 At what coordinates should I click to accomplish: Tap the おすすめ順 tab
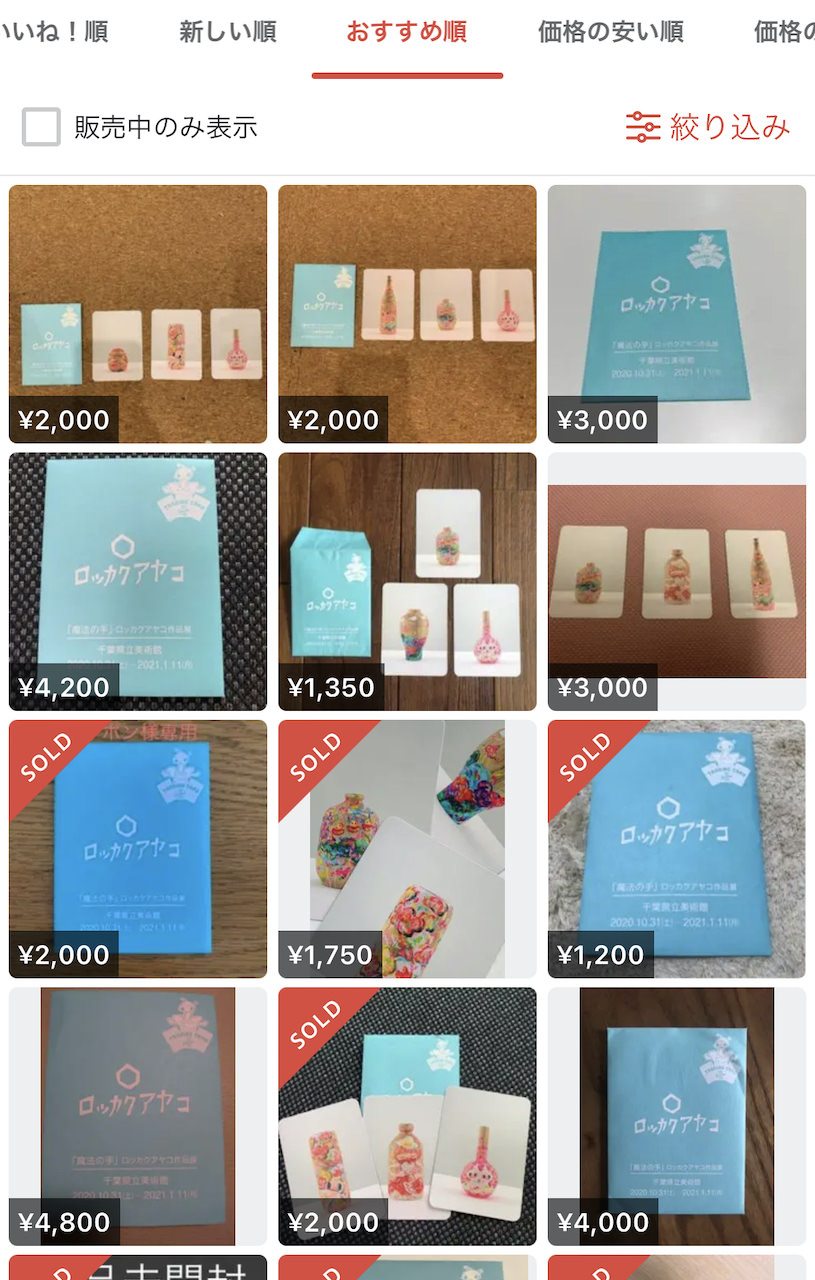(x=406, y=32)
